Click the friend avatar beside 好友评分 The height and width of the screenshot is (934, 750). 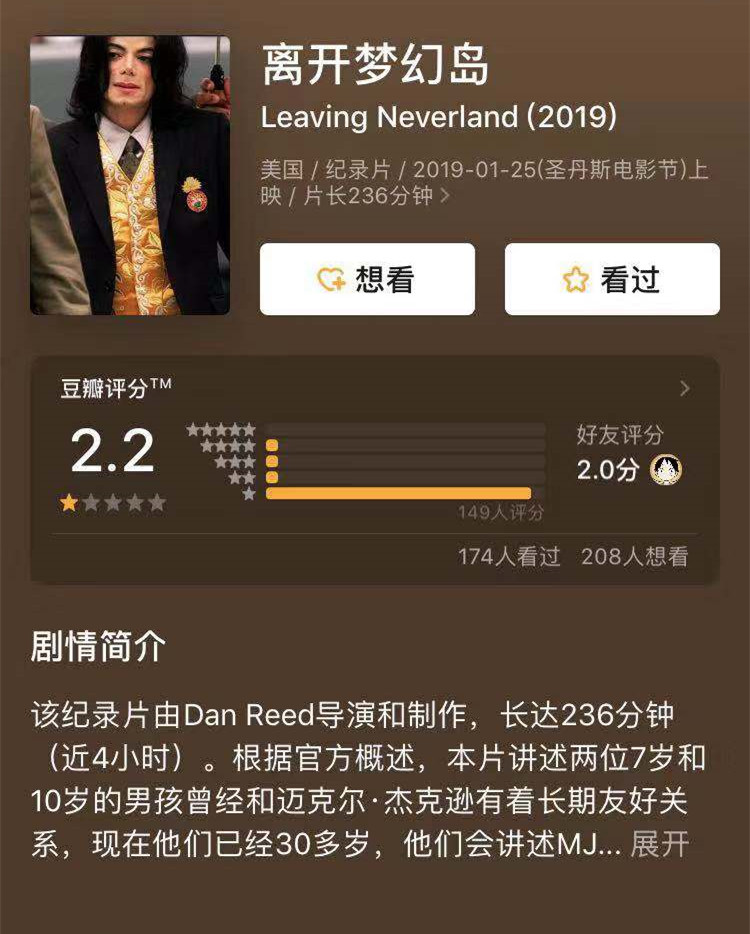point(666,467)
